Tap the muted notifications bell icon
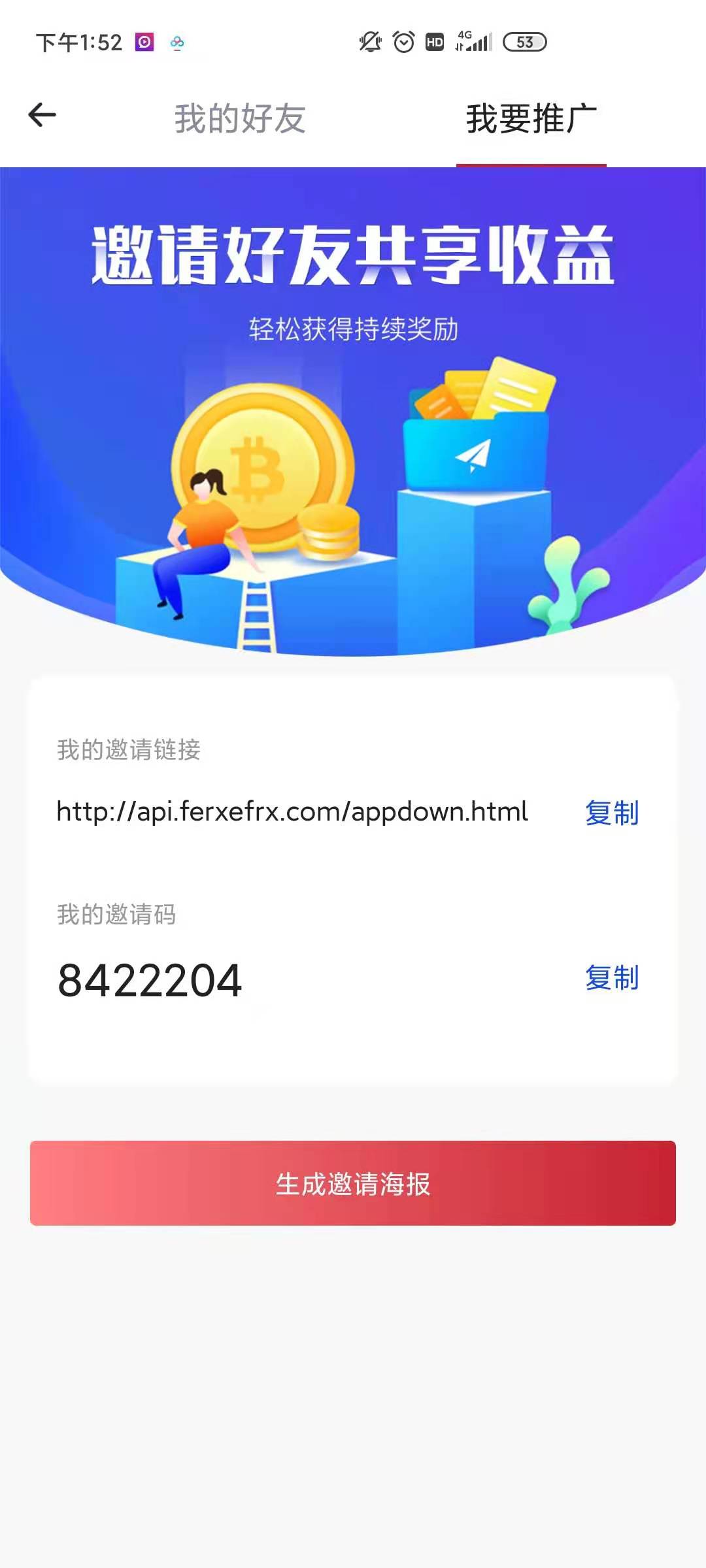Image resolution: width=706 pixels, height=1568 pixels. [x=369, y=42]
